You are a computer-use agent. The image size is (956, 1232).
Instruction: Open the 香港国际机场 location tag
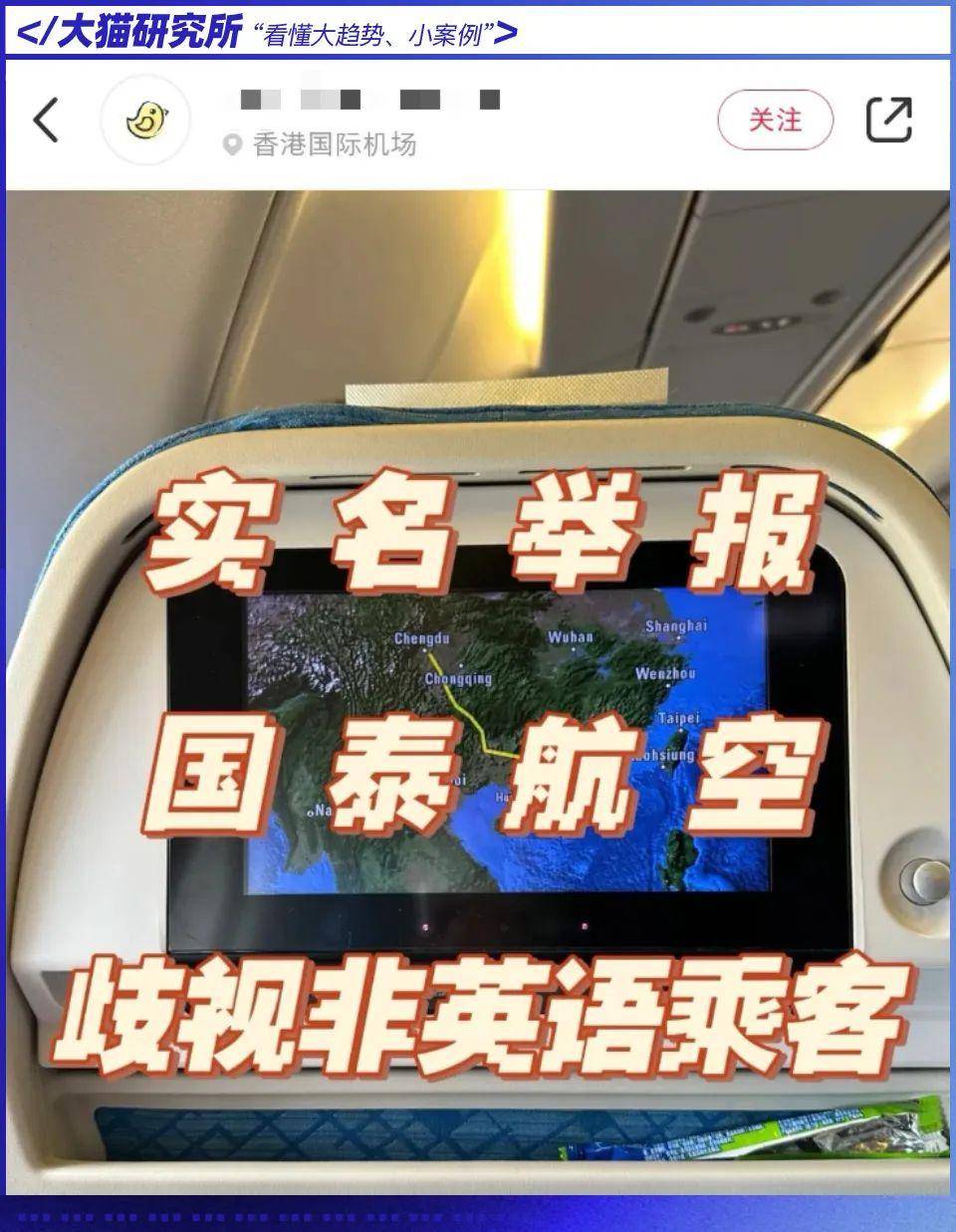pyautogui.click(x=321, y=145)
